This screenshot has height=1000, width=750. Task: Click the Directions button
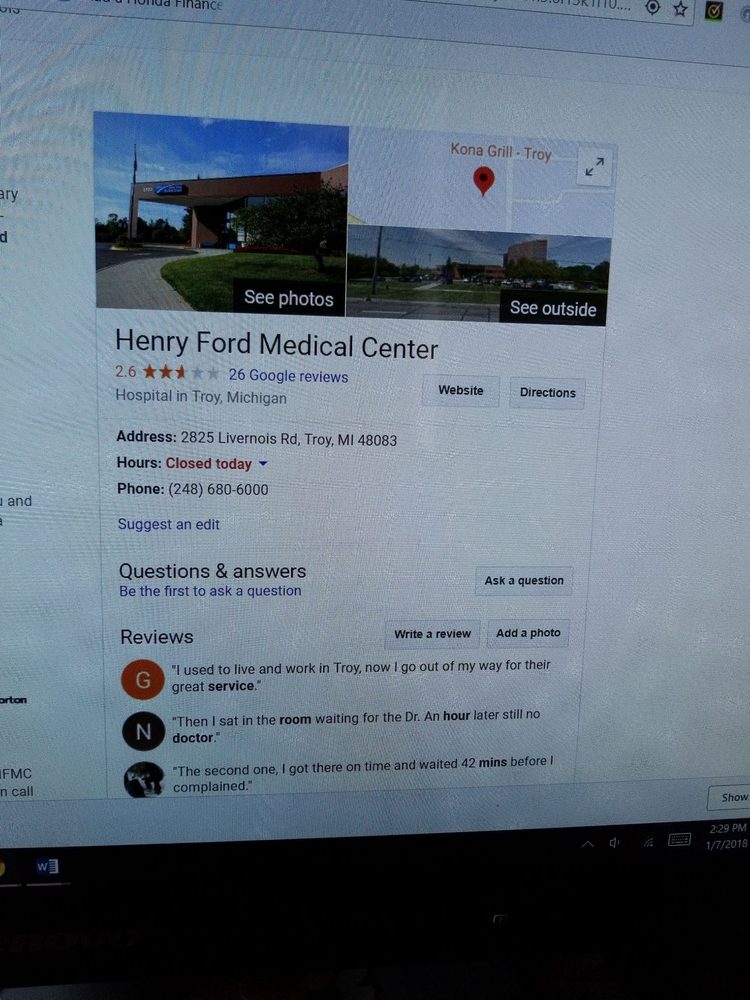[547, 393]
